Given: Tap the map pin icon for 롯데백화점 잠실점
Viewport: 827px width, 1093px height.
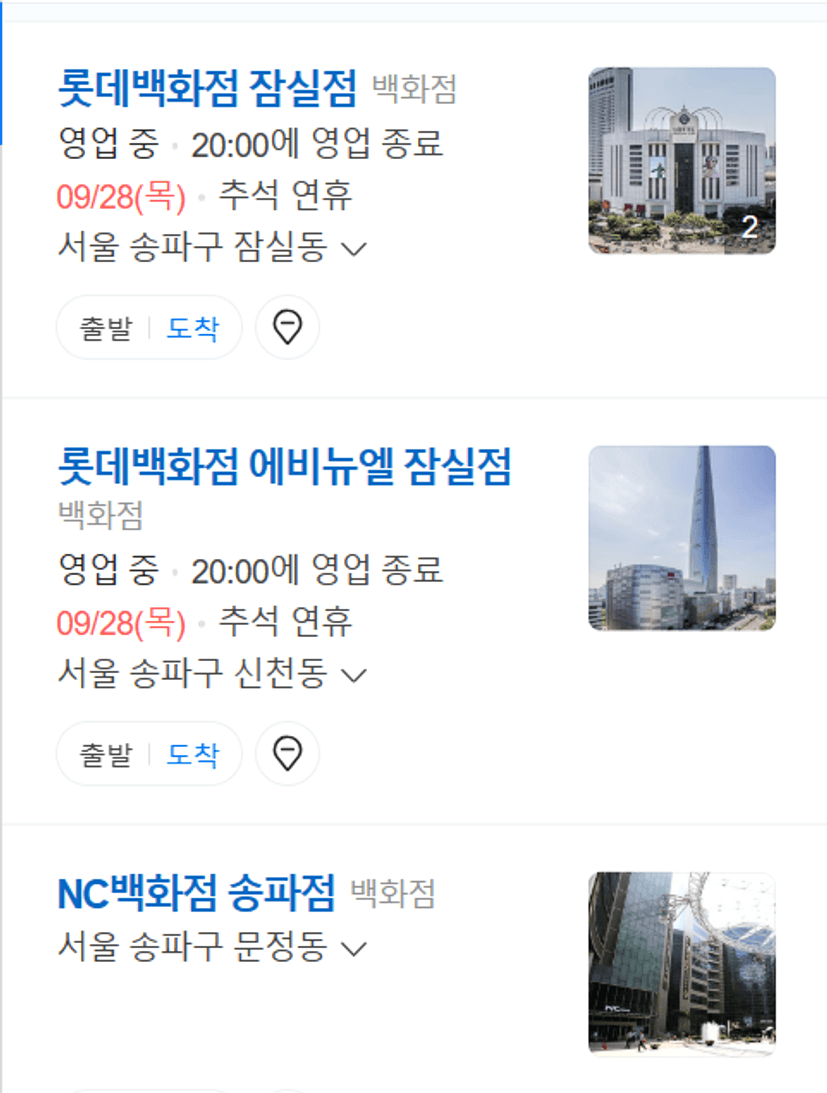Looking at the screenshot, I should point(288,328).
